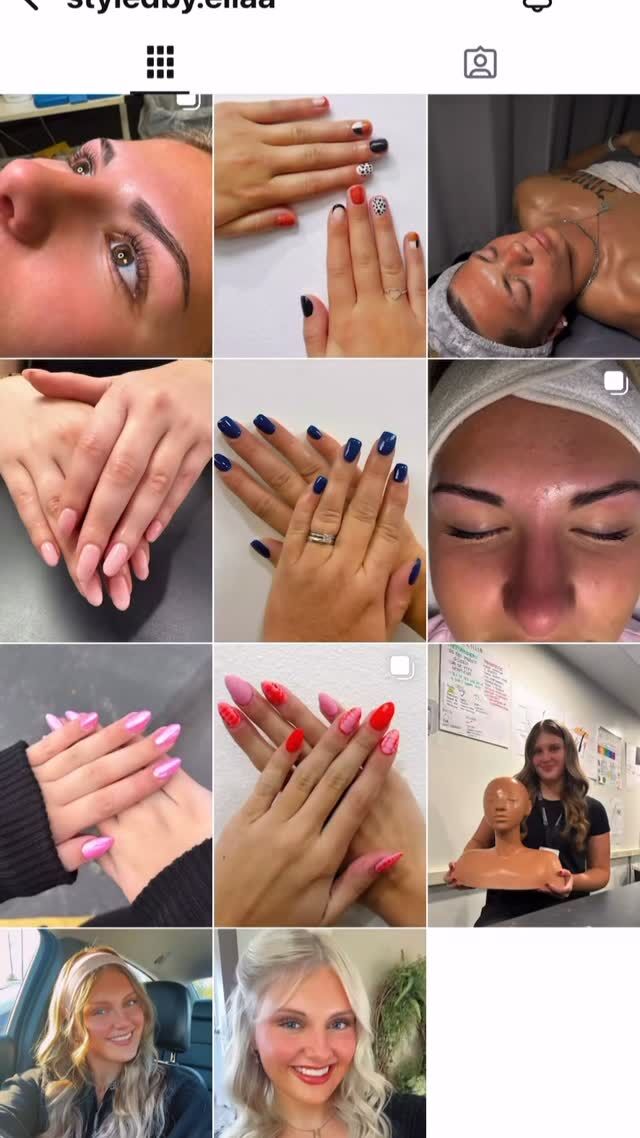Open the face close-up with towel wrap post
The width and height of the screenshot is (640, 1138).
point(534,500)
